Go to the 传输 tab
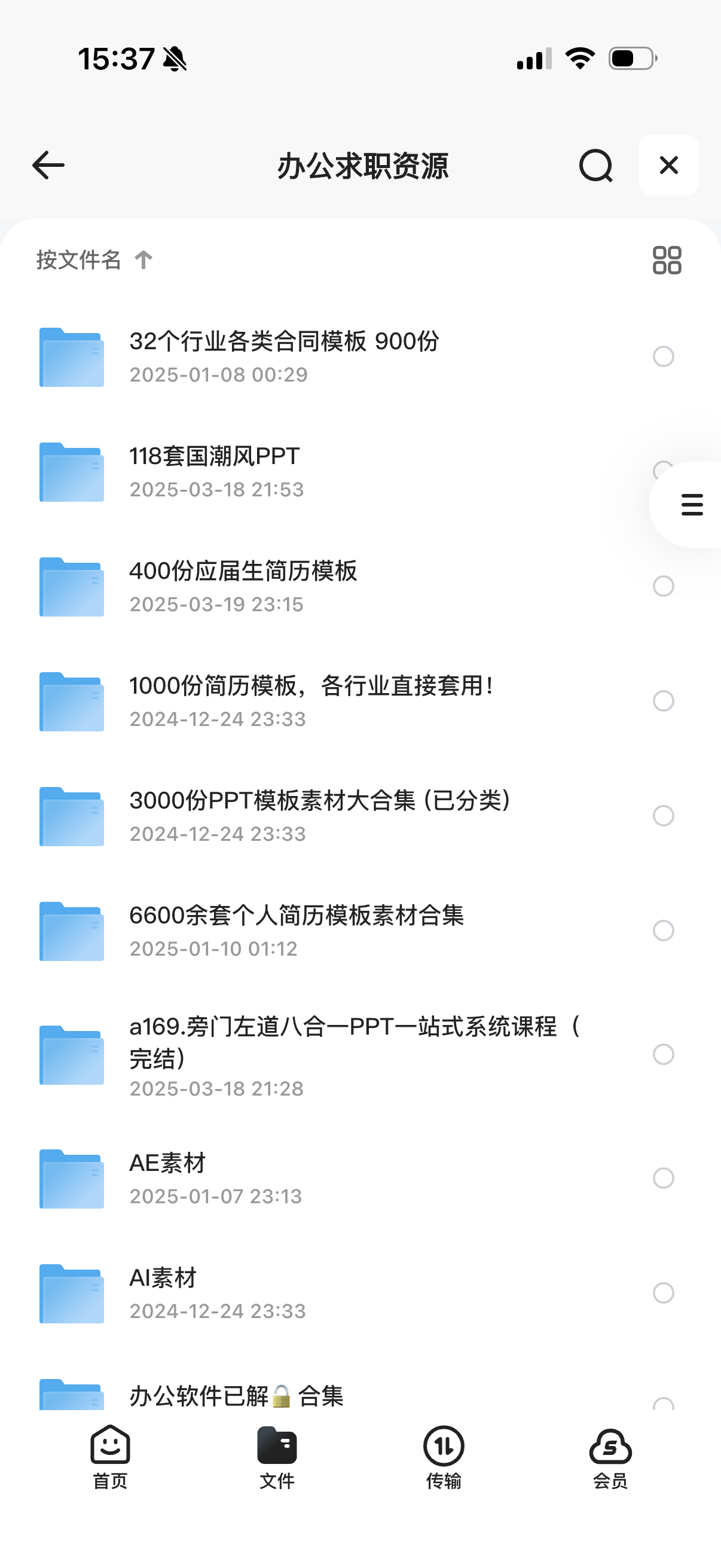 tap(444, 1457)
